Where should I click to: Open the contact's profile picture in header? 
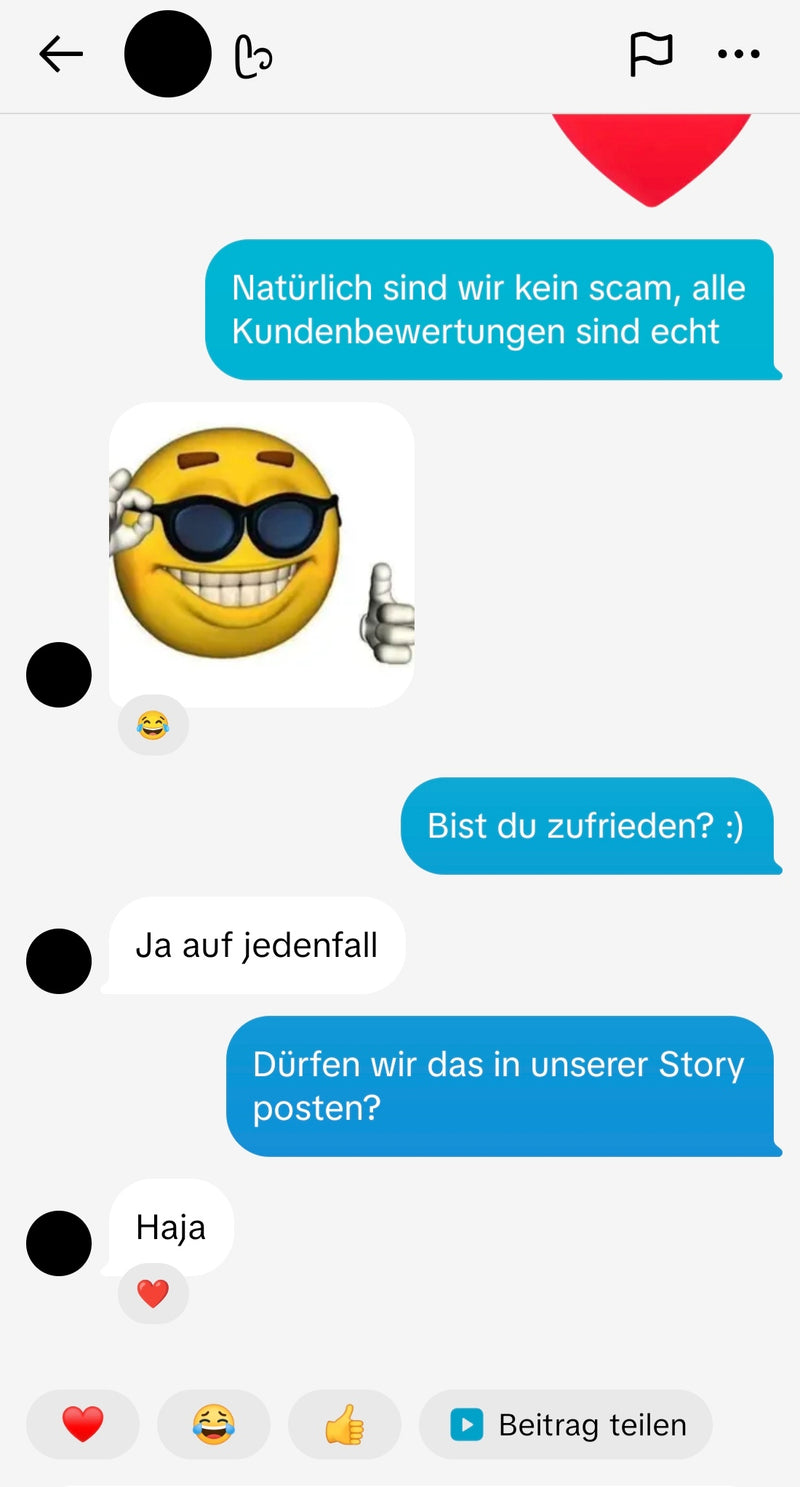(168, 54)
